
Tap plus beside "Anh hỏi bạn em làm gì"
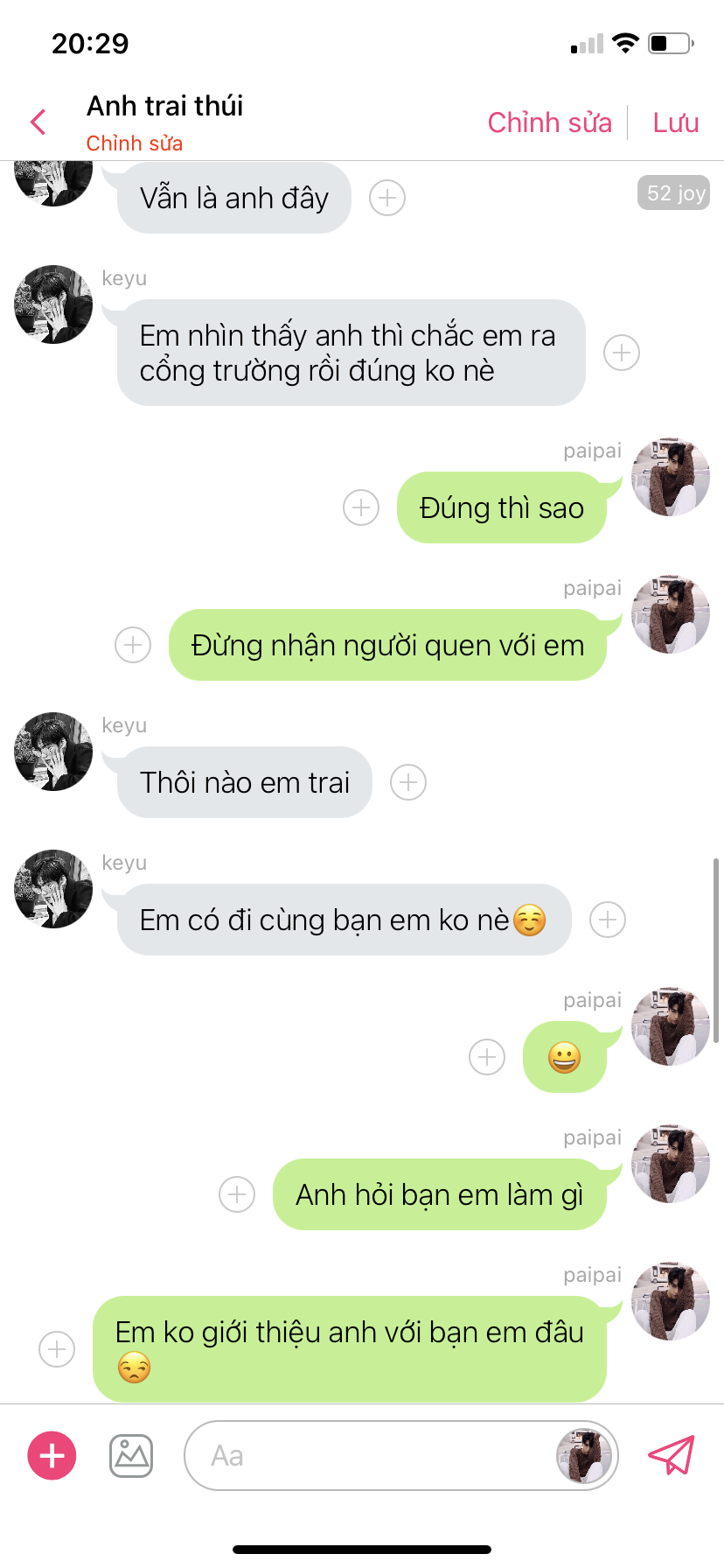pyautogui.click(x=237, y=1194)
